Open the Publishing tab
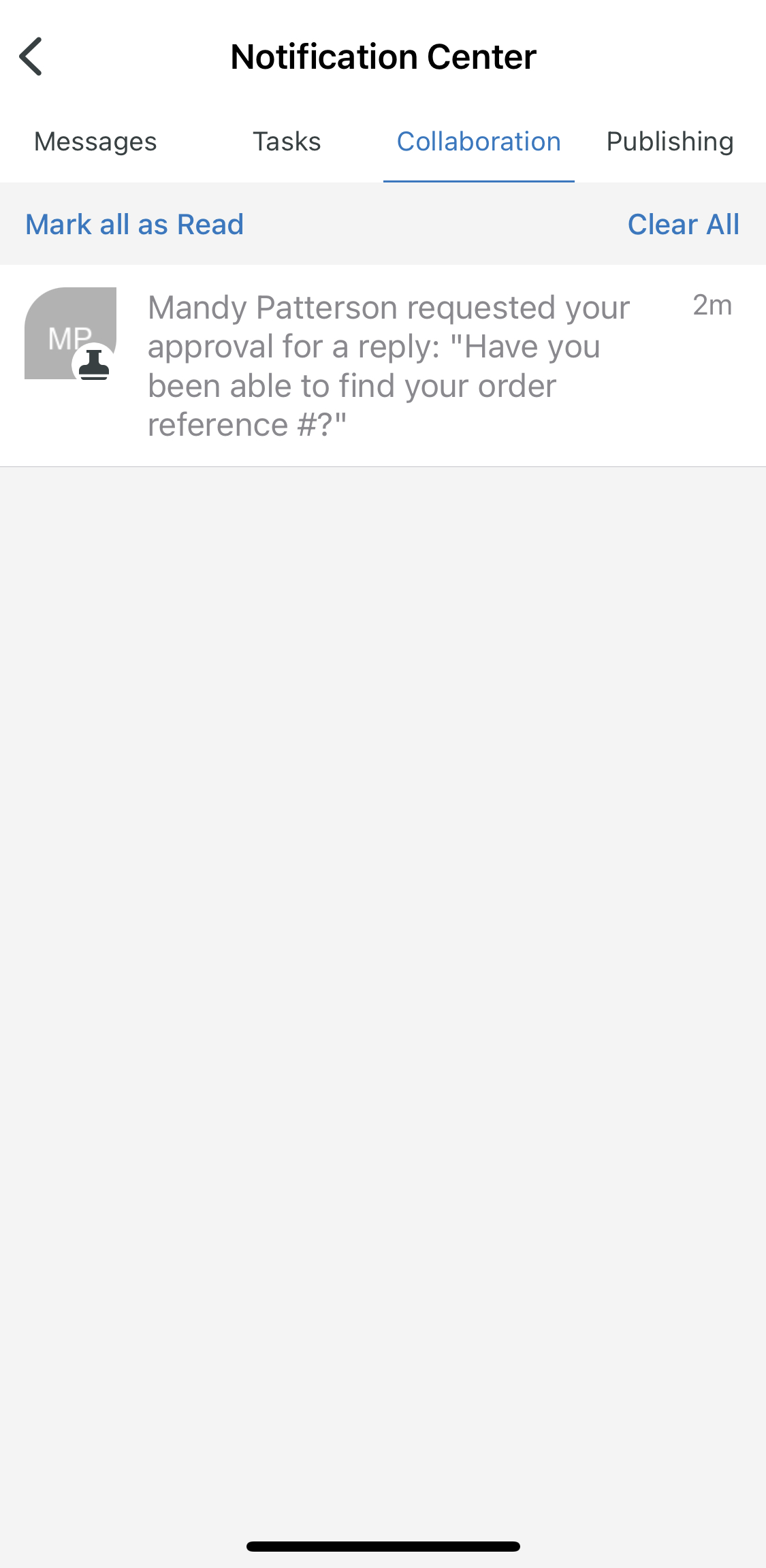 670,142
